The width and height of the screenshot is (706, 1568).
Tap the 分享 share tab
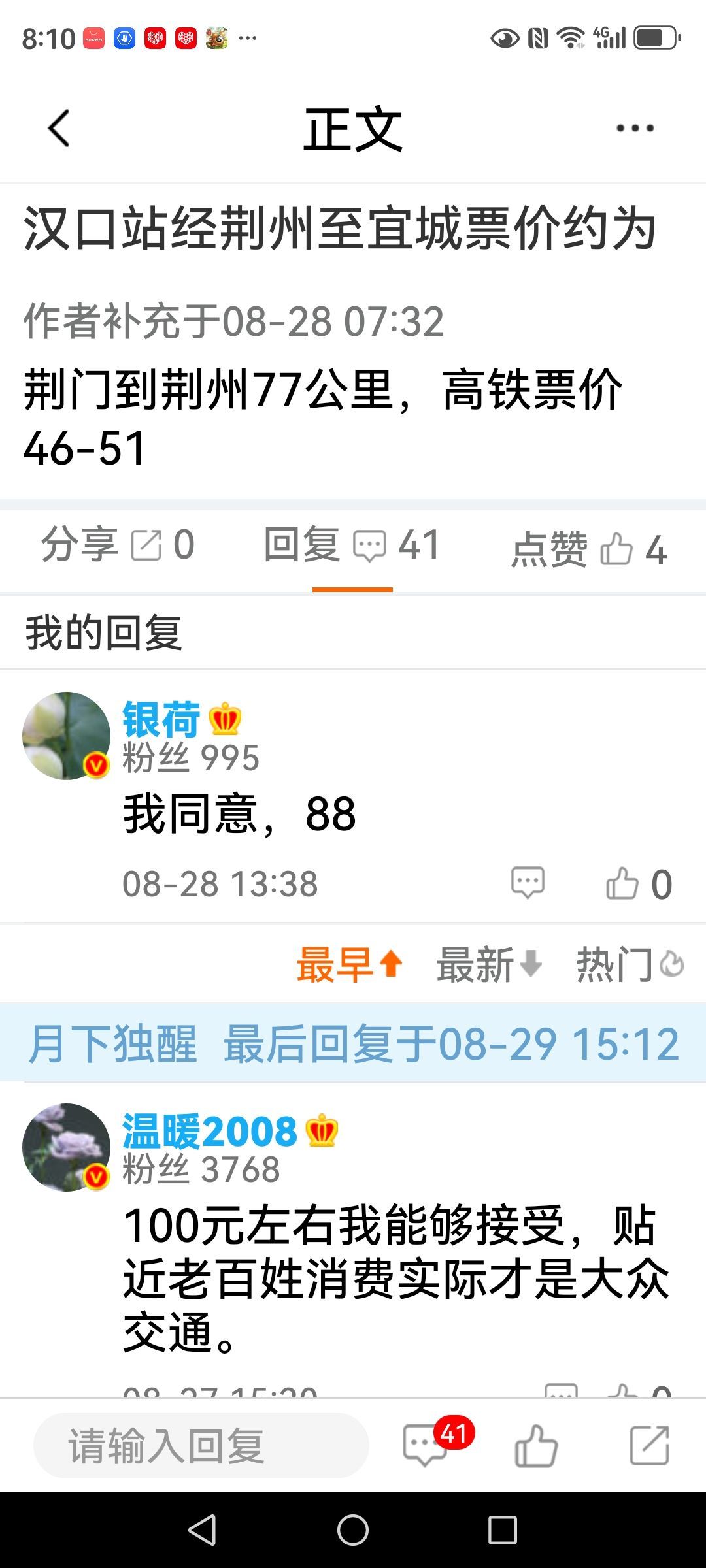pyautogui.click(x=118, y=545)
